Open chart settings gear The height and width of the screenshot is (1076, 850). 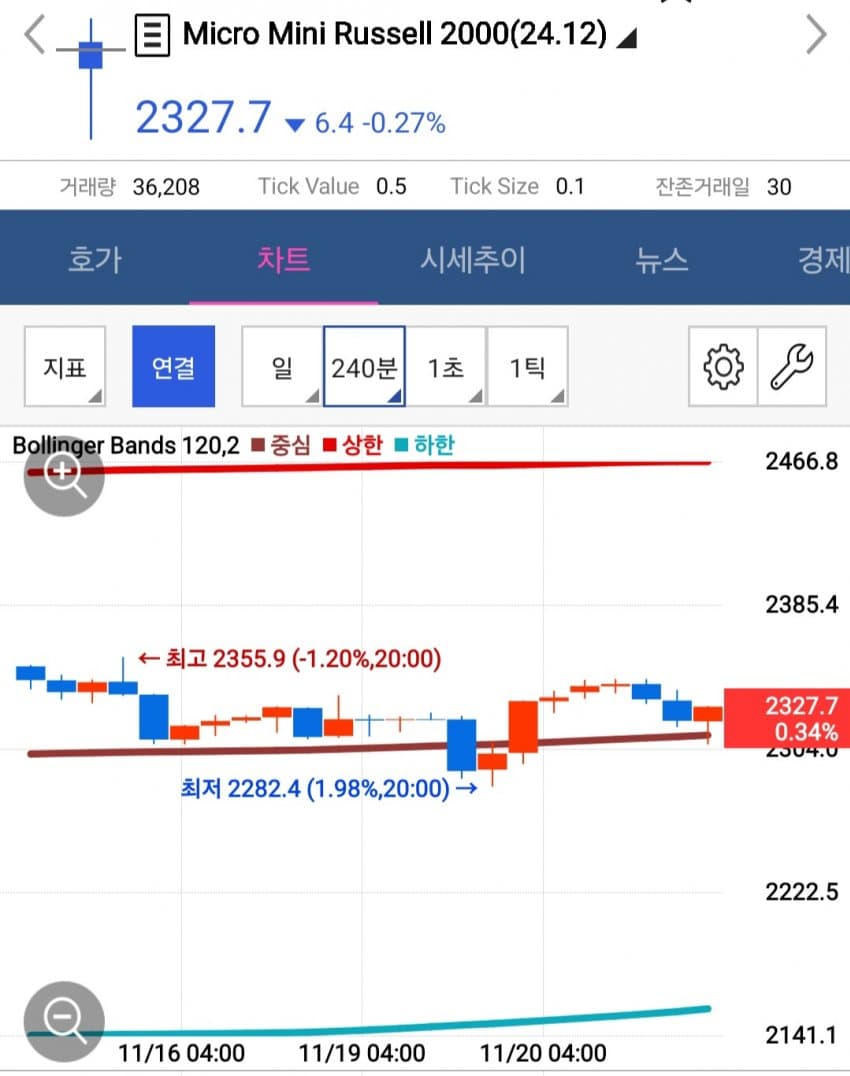tap(723, 367)
